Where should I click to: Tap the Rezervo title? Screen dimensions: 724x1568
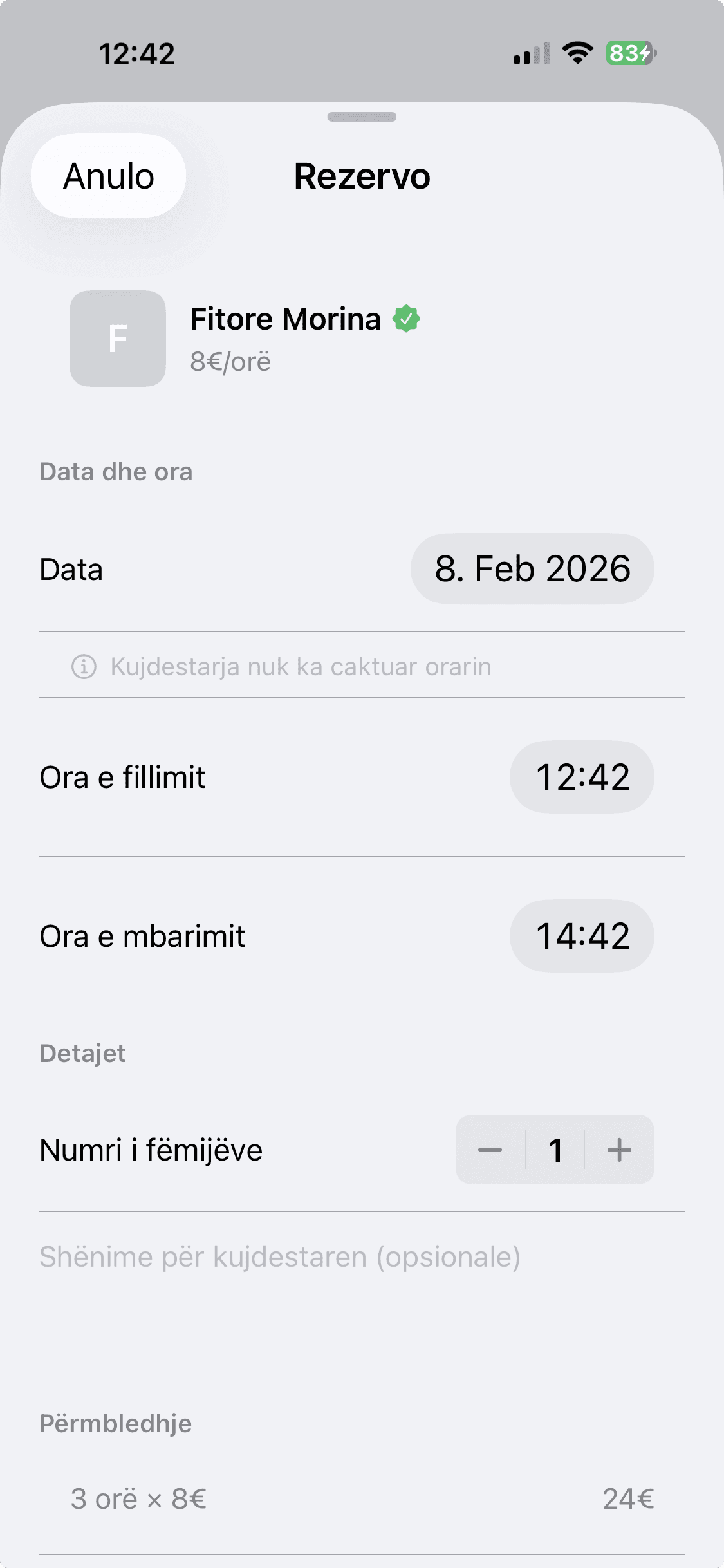(x=362, y=176)
